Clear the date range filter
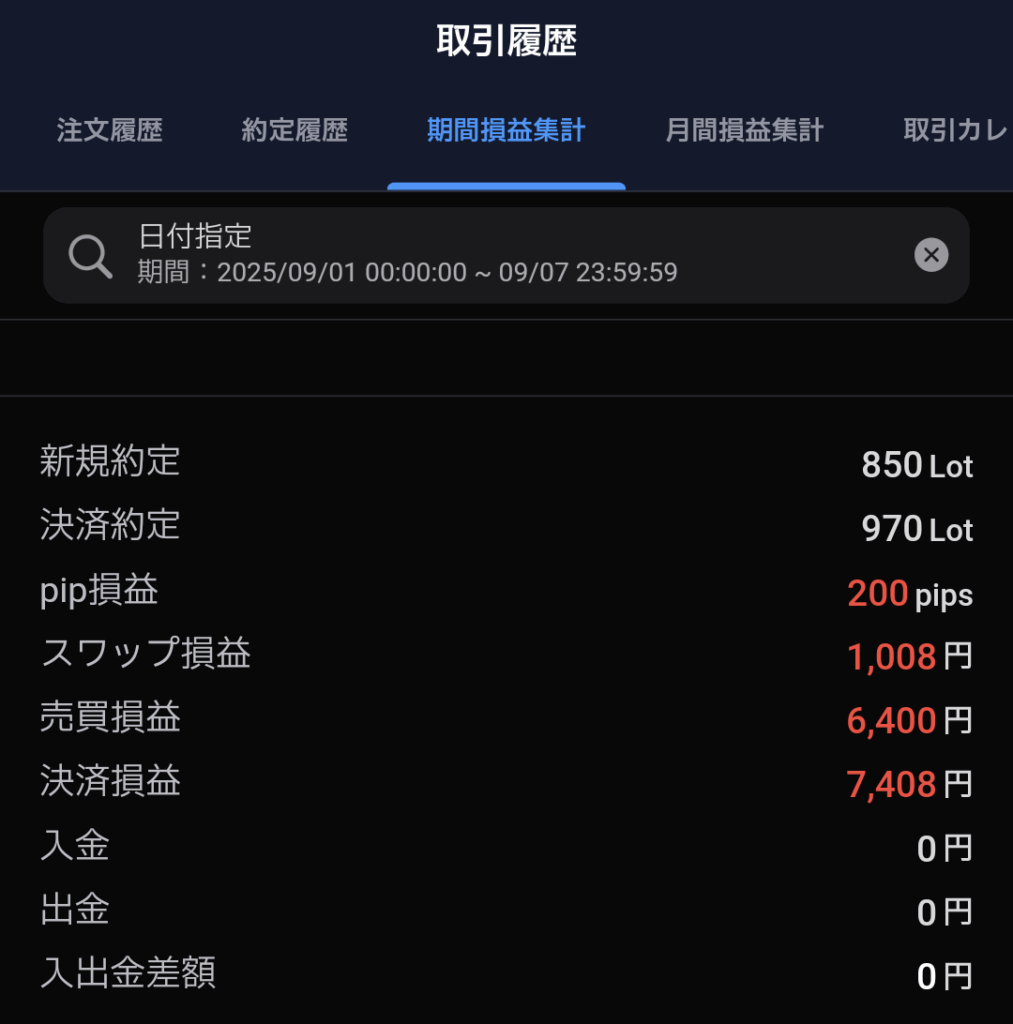The height and width of the screenshot is (1024, 1013). (x=931, y=255)
